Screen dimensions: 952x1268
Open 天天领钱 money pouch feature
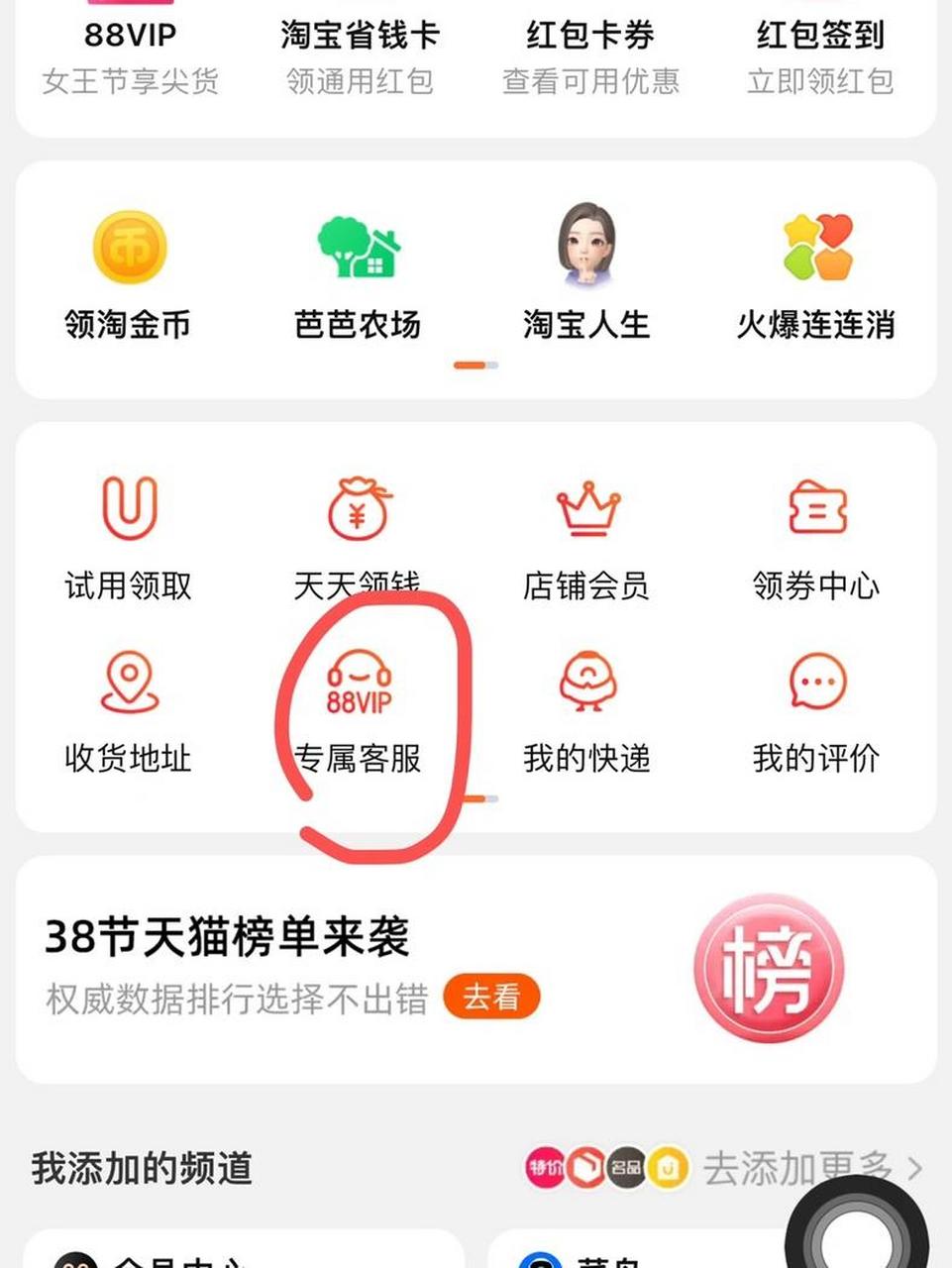(358, 540)
